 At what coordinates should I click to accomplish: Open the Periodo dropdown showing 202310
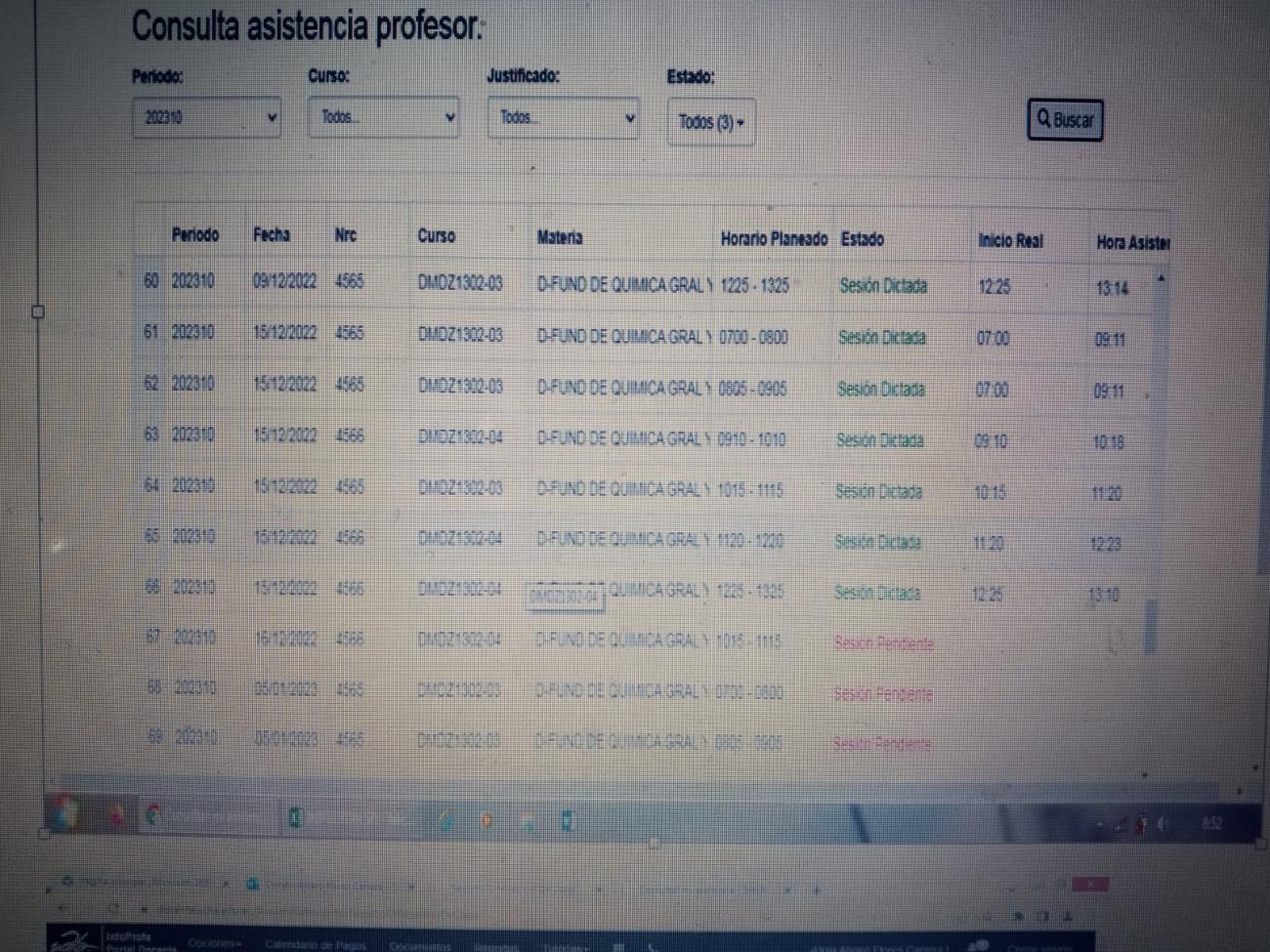(206, 118)
